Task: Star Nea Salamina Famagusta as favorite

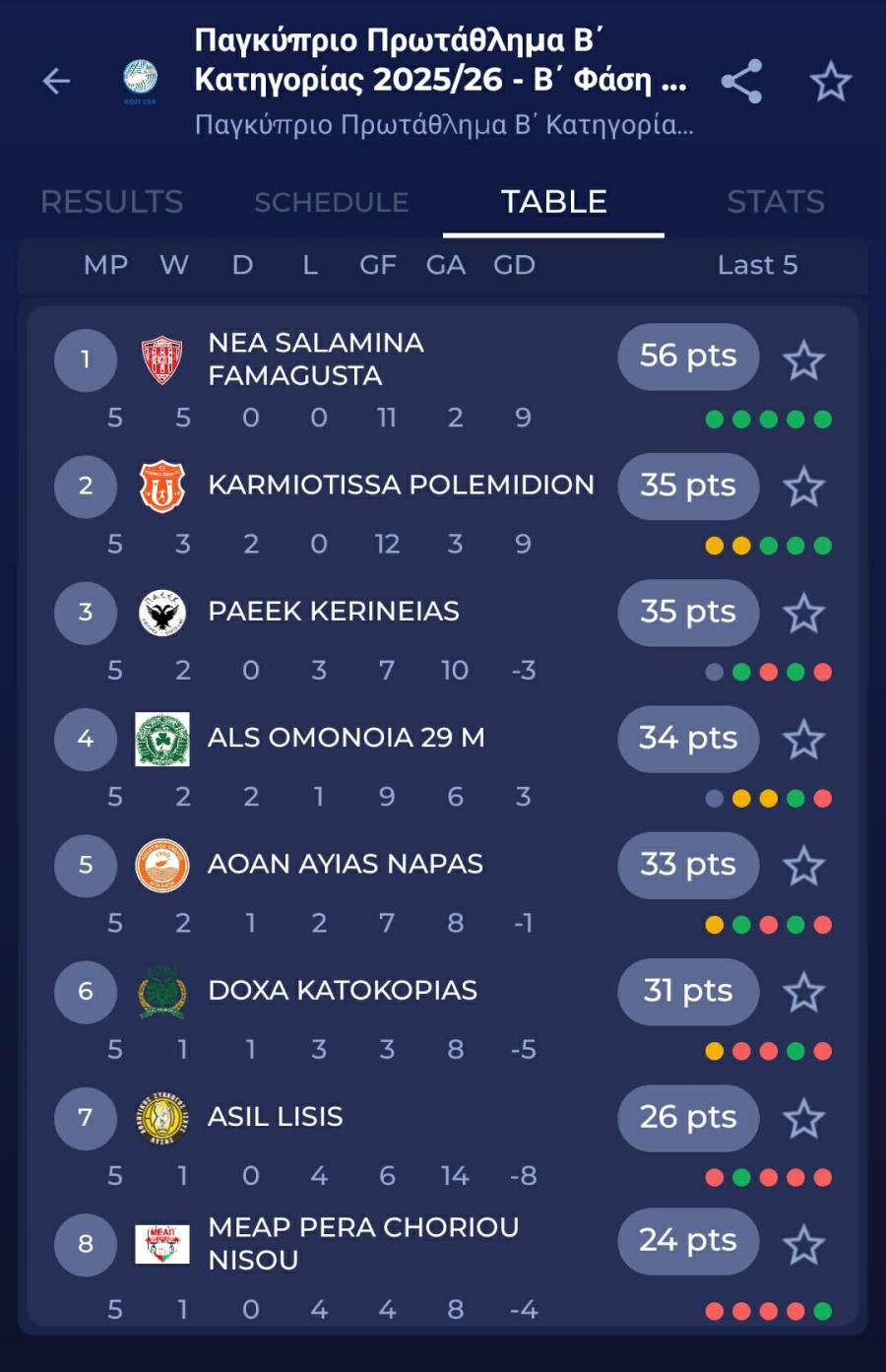Action: pos(803,360)
